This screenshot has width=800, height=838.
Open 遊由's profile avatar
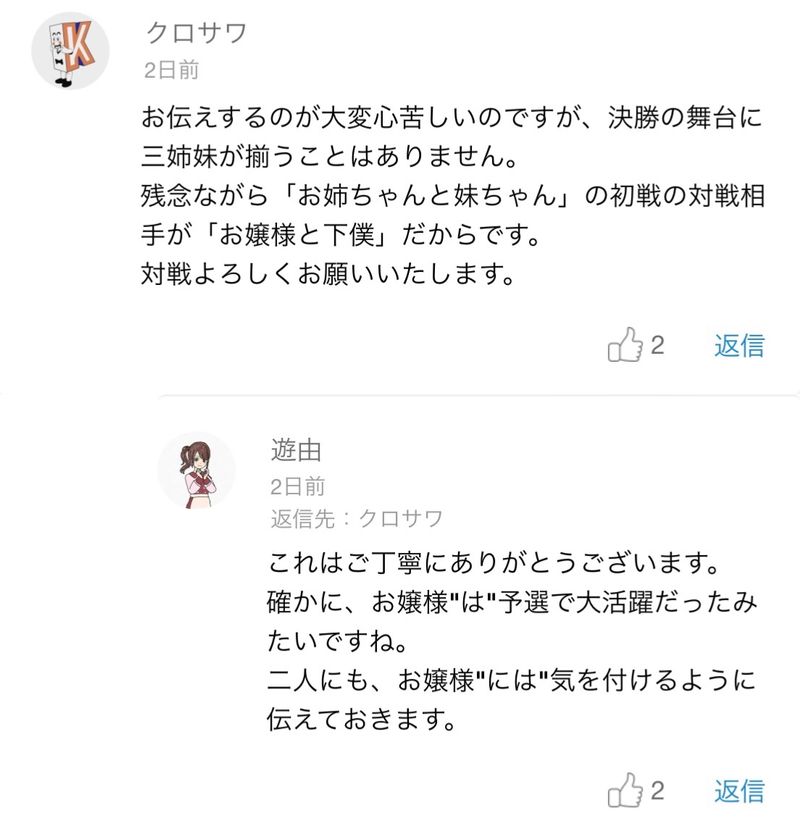[197, 471]
